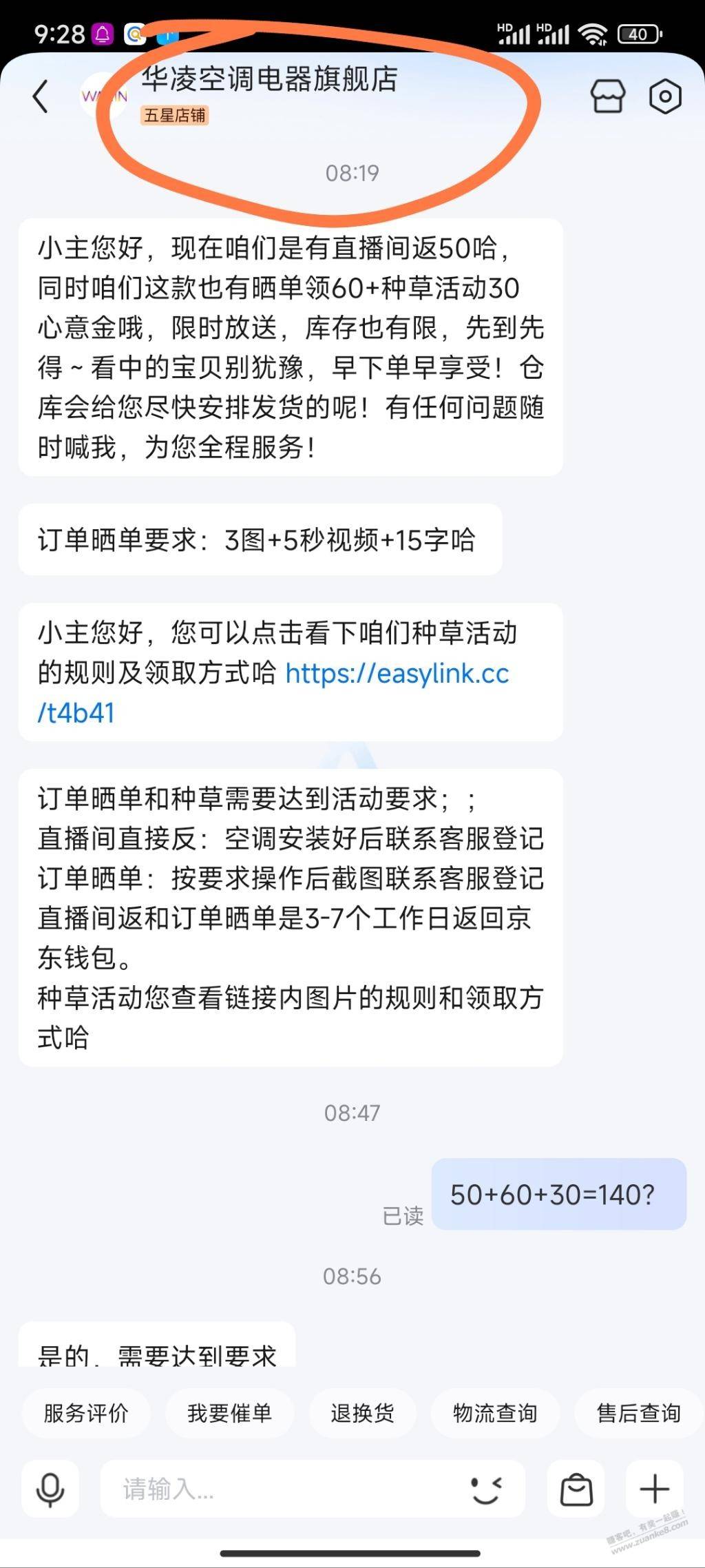Open 物流查询 quick action
Viewport: 705px width, 1568px height.
494,1413
